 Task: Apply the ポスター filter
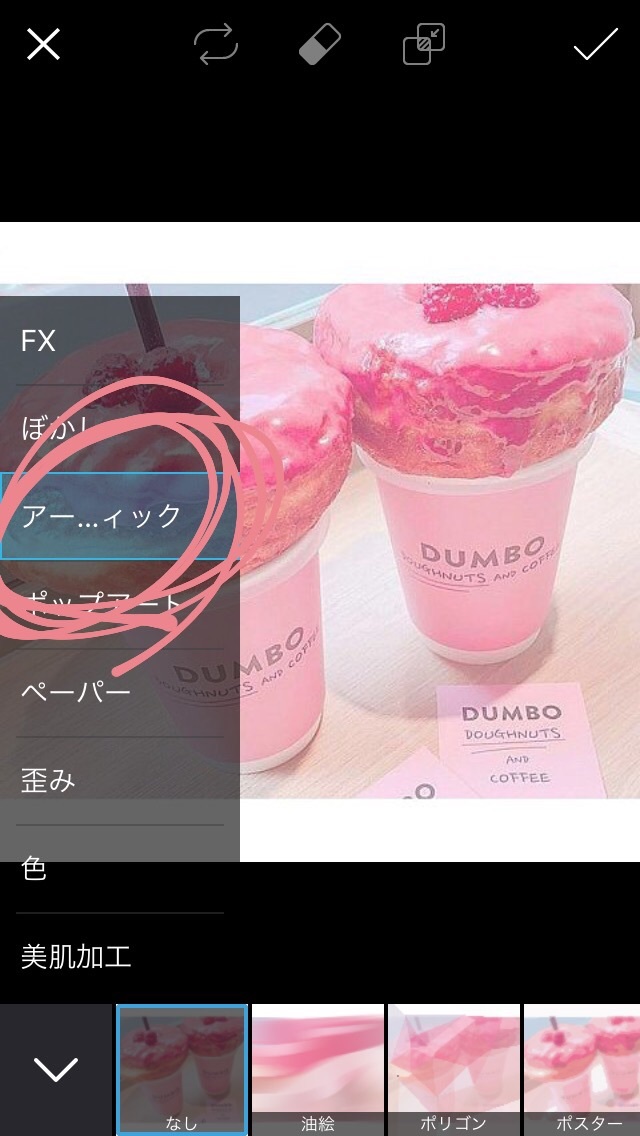pos(582,1068)
